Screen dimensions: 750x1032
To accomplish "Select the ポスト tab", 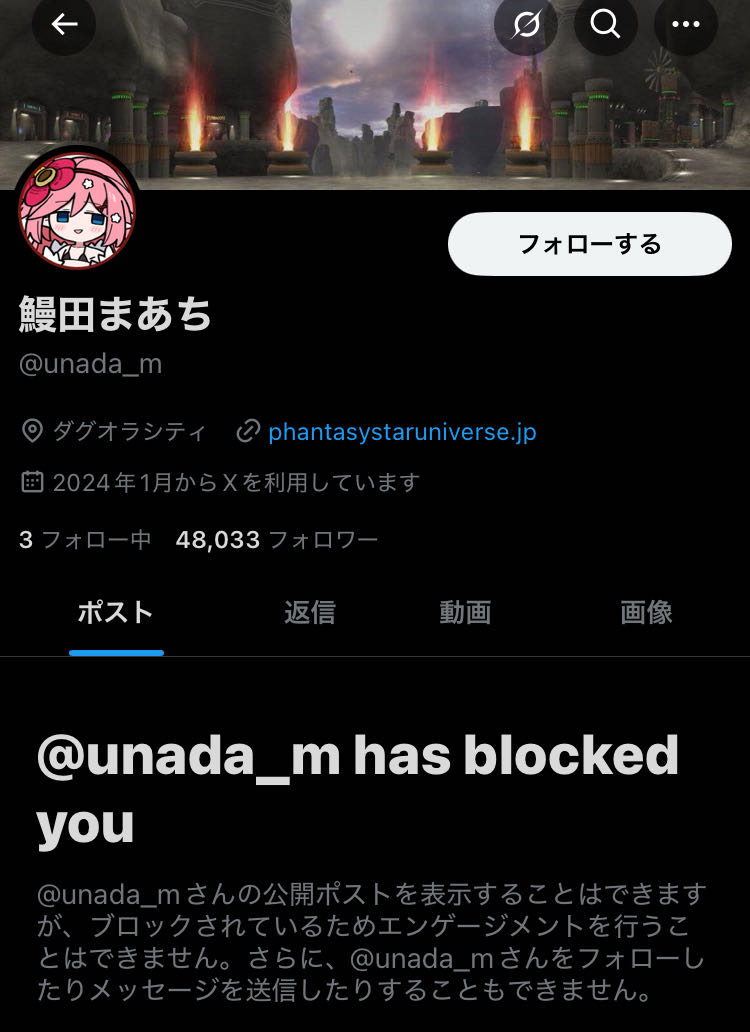I will pos(116,612).
